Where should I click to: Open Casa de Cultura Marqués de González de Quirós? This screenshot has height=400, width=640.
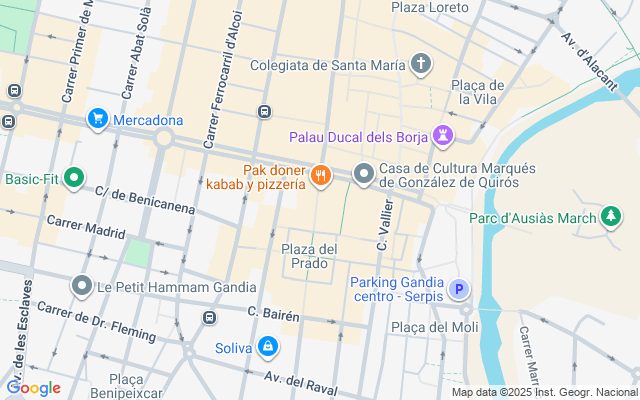tap(364, 174)
